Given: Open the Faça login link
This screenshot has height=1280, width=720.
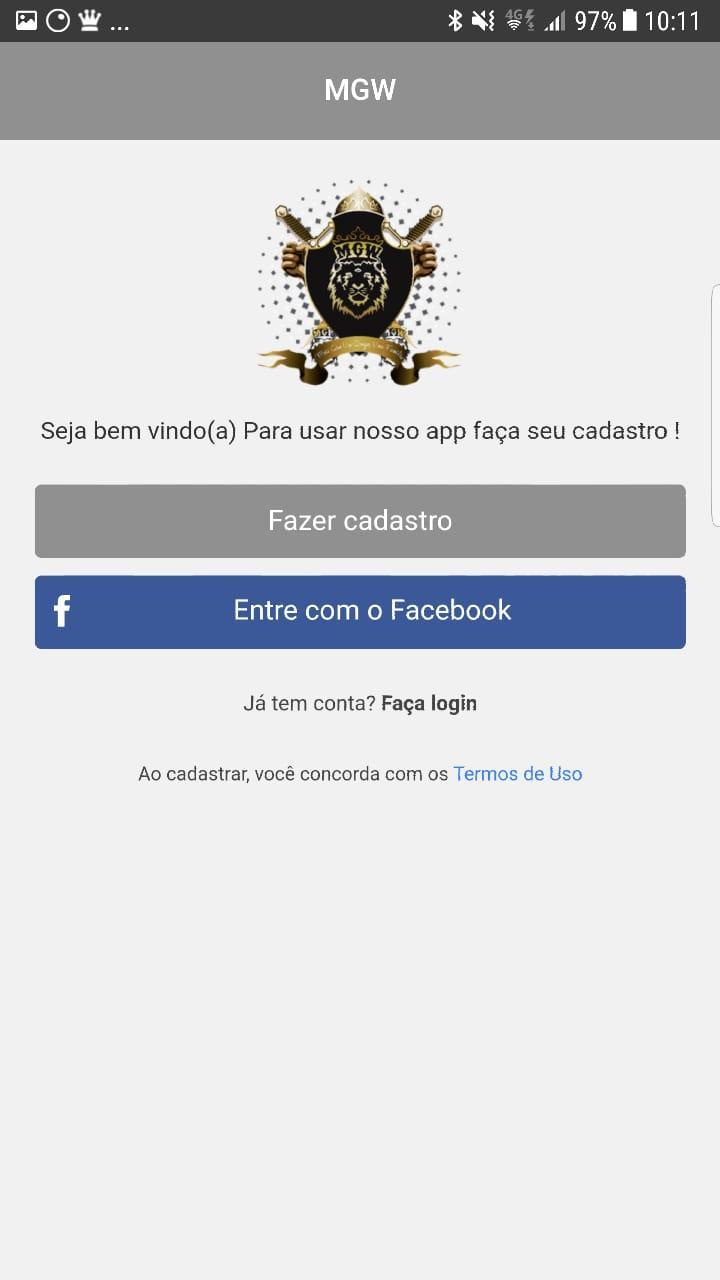Looking at the screenshot, I should point(429,703).
